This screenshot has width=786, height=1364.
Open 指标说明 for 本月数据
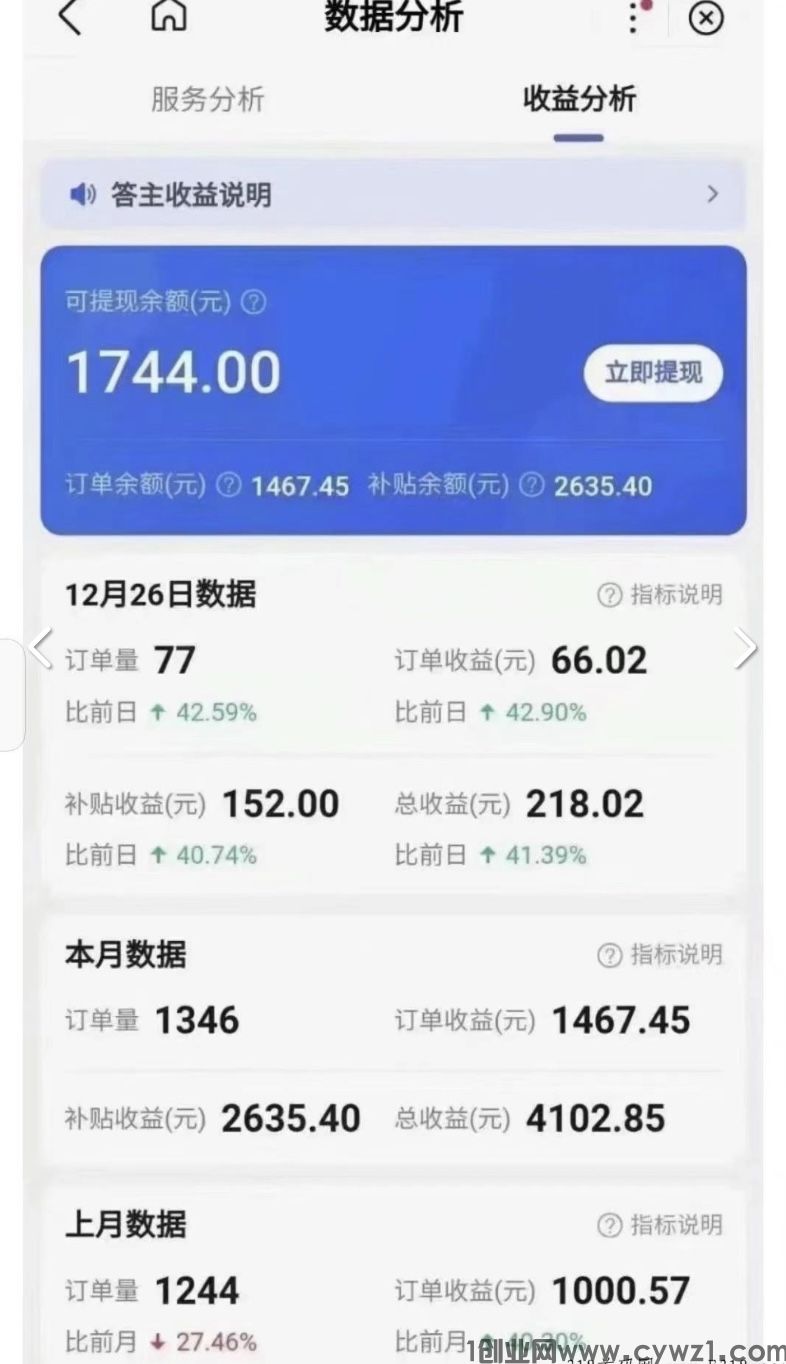pos(660,955)
